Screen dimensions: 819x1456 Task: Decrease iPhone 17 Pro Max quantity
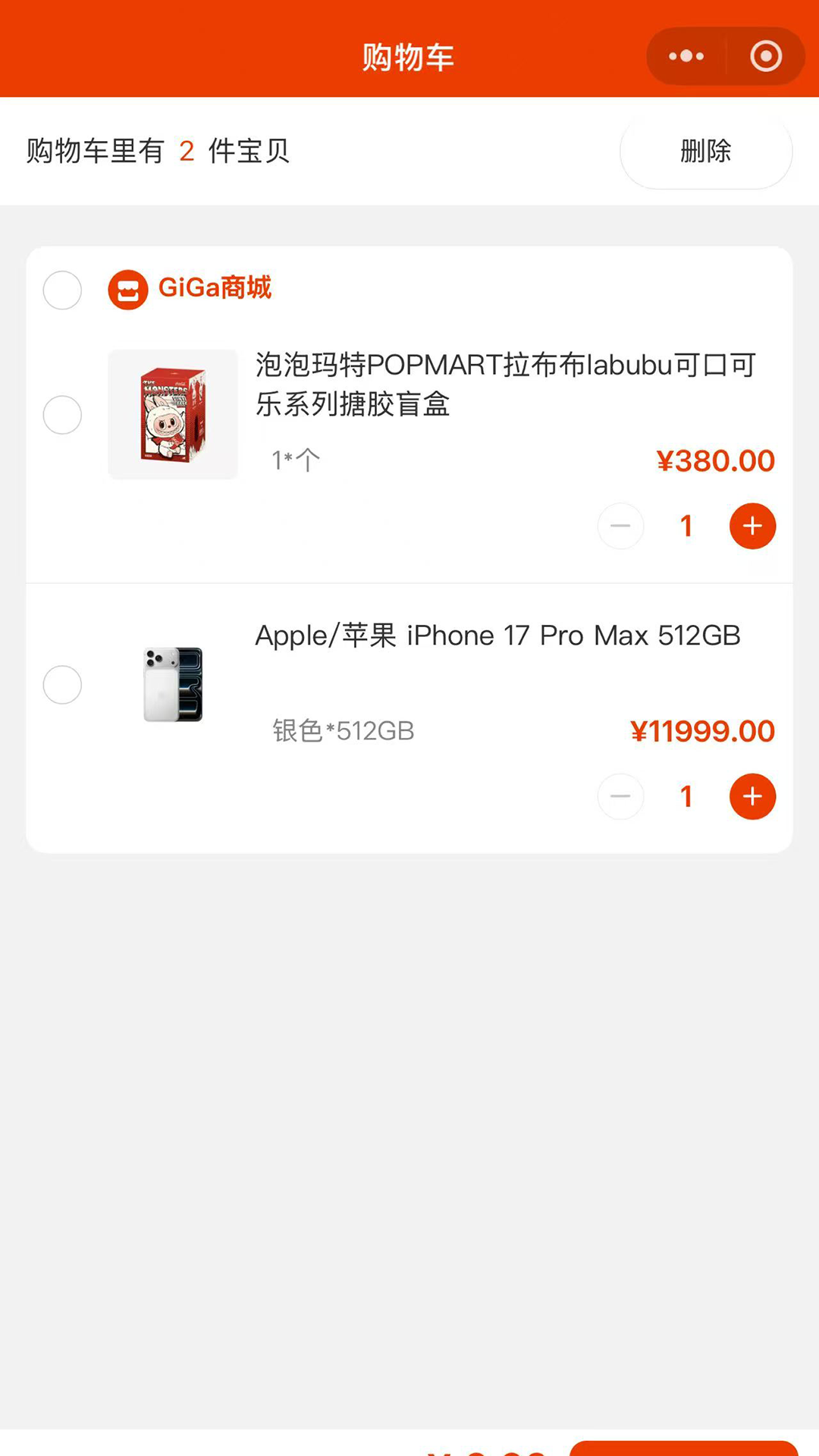[620, 796]
